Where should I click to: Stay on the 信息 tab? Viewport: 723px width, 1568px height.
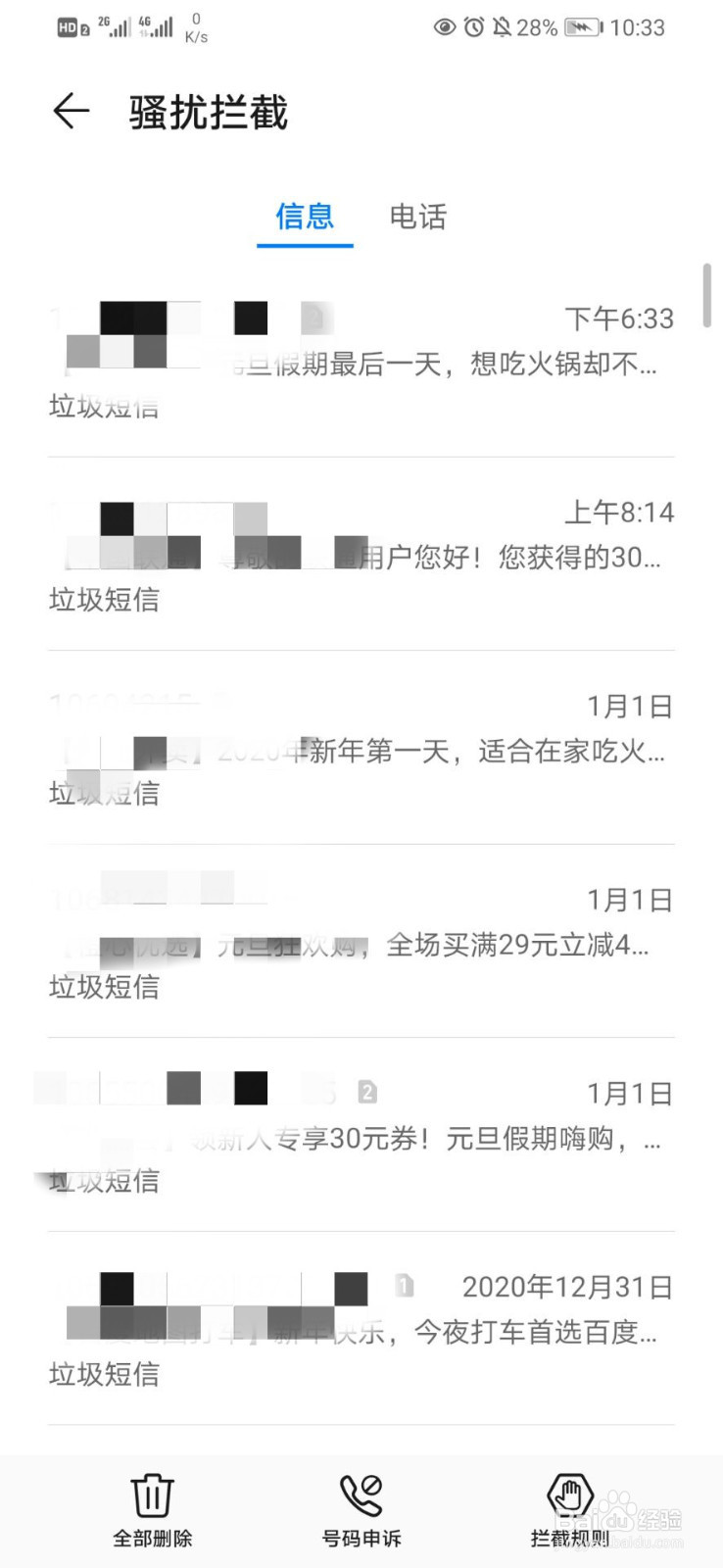[305, 218]
